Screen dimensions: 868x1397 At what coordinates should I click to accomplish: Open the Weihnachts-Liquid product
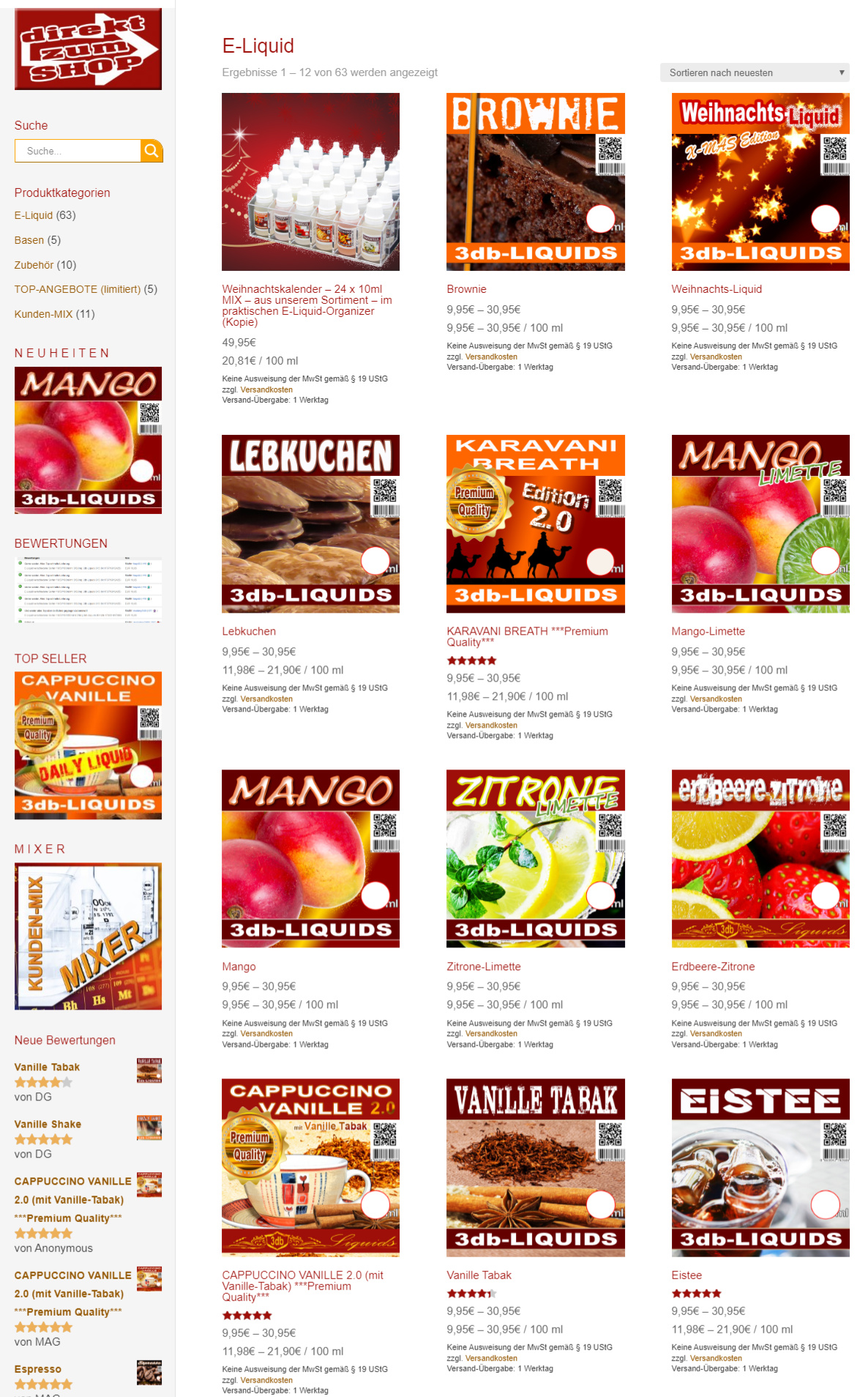[760, 182]
